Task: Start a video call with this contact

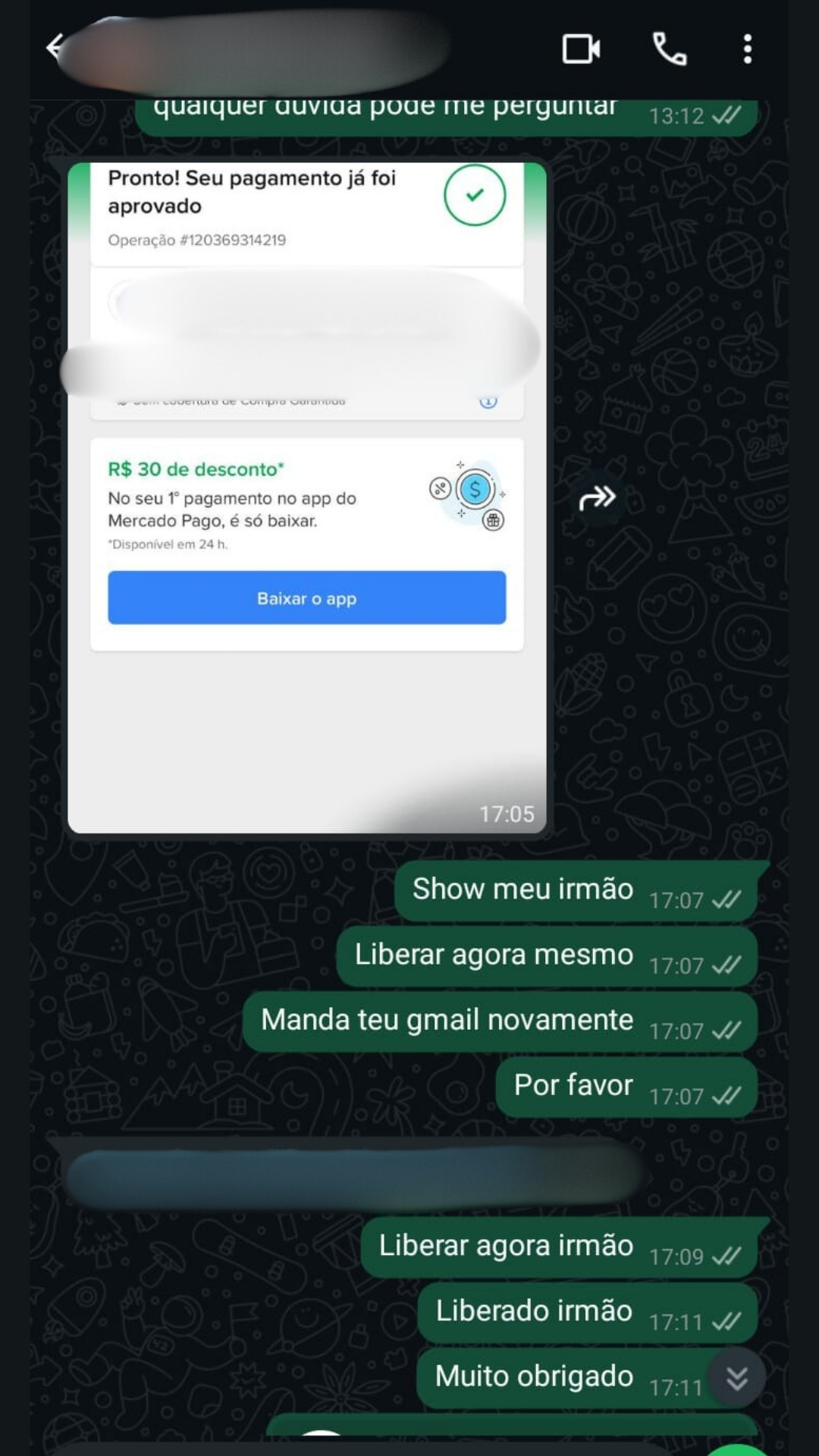Action: 581,49
